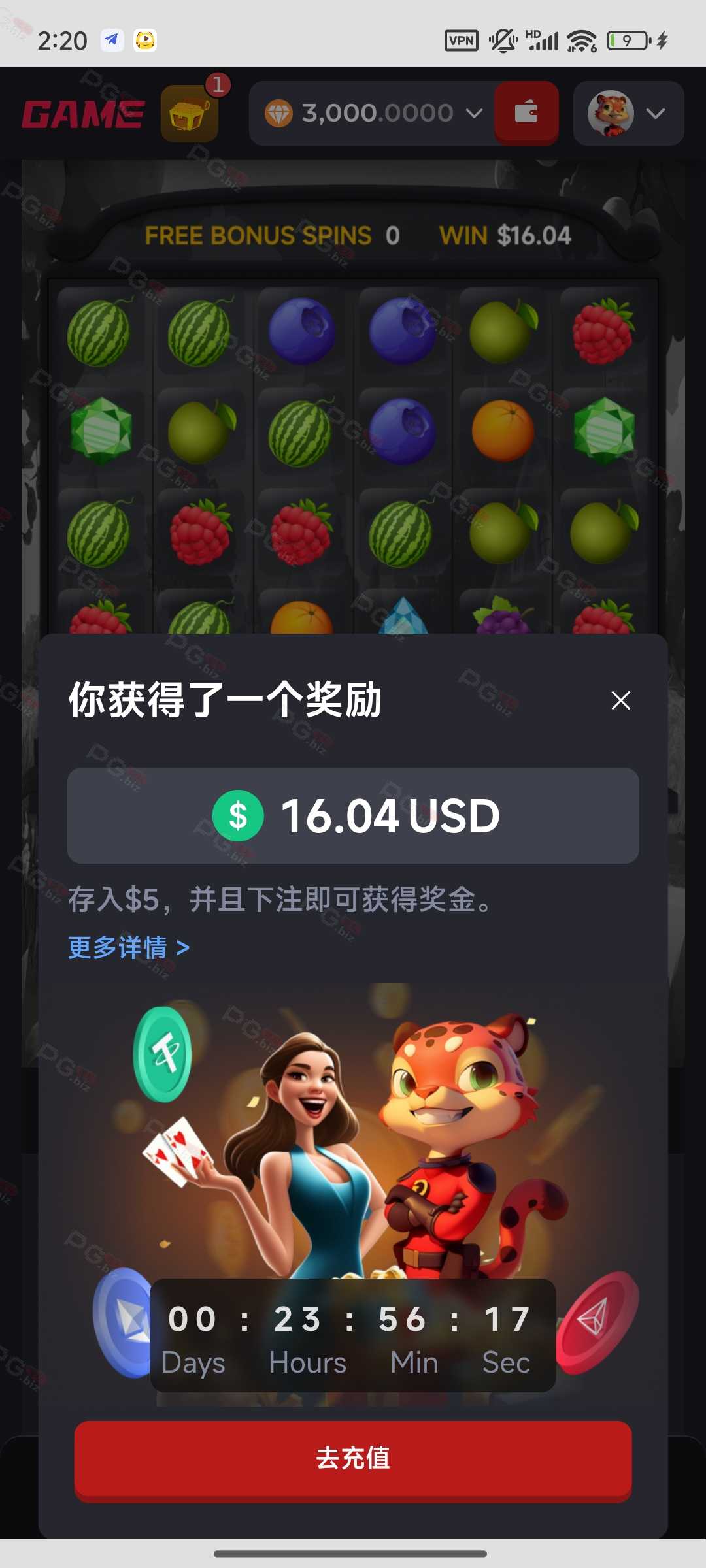Expand the 3,000.0000 balance dropdown
This screenshot has height=1568, width=706.
[x=373, y=113]
